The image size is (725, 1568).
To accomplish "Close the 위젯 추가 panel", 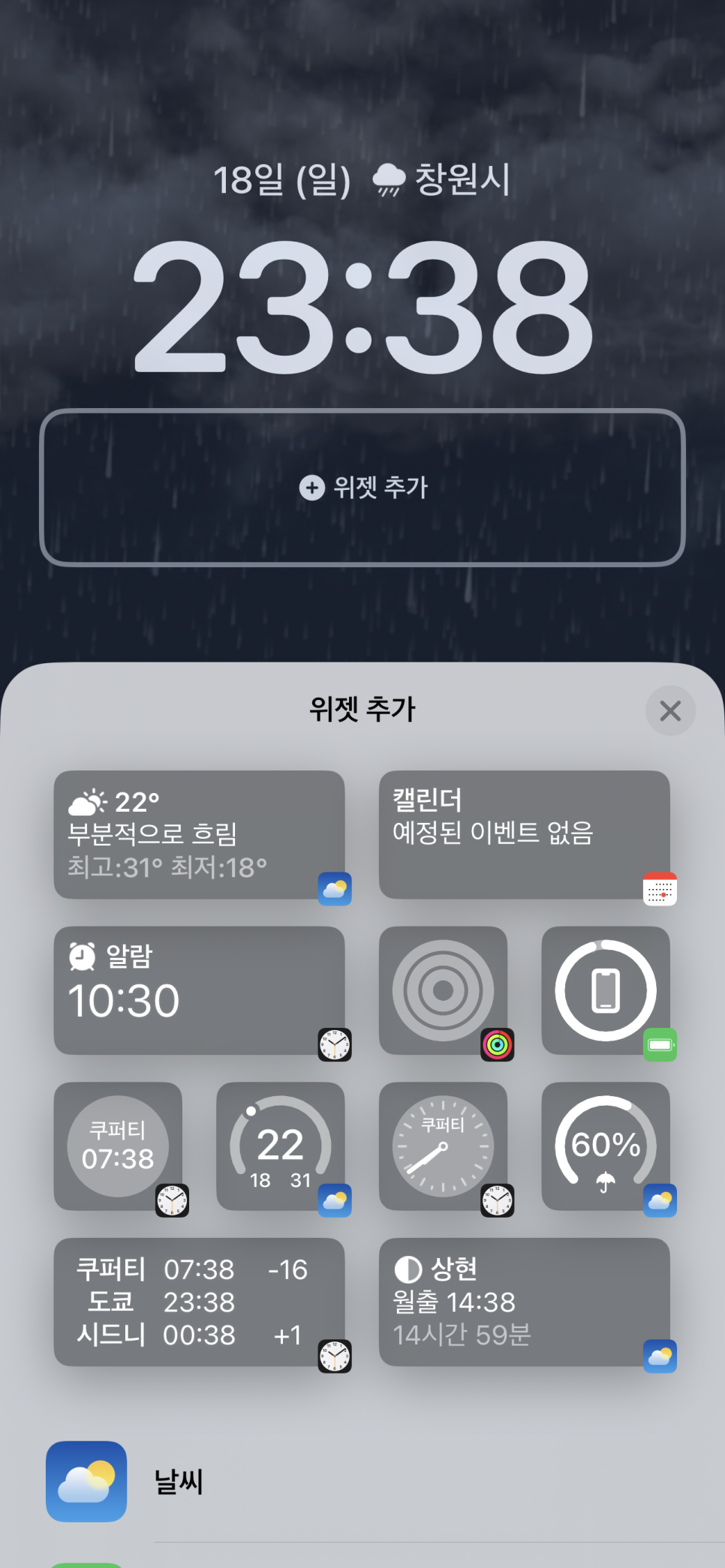I will pyautogui.click(x=670, y=710).
